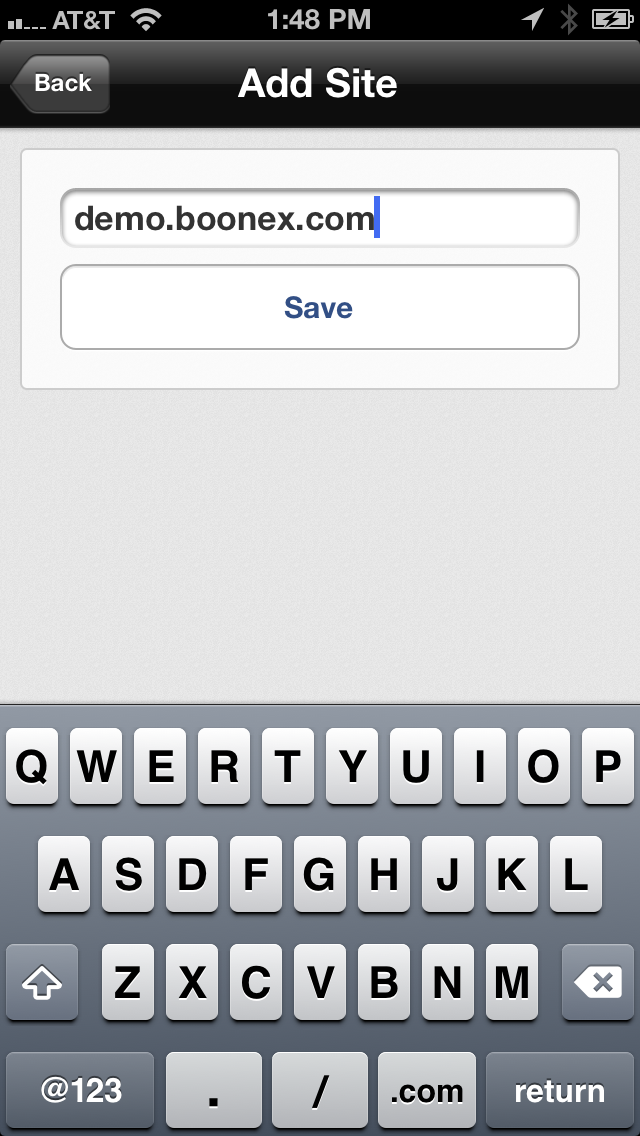The image size is (640, 1136).
Task: Hit the return key on keyboard
Action: (x=559, y=1091)
